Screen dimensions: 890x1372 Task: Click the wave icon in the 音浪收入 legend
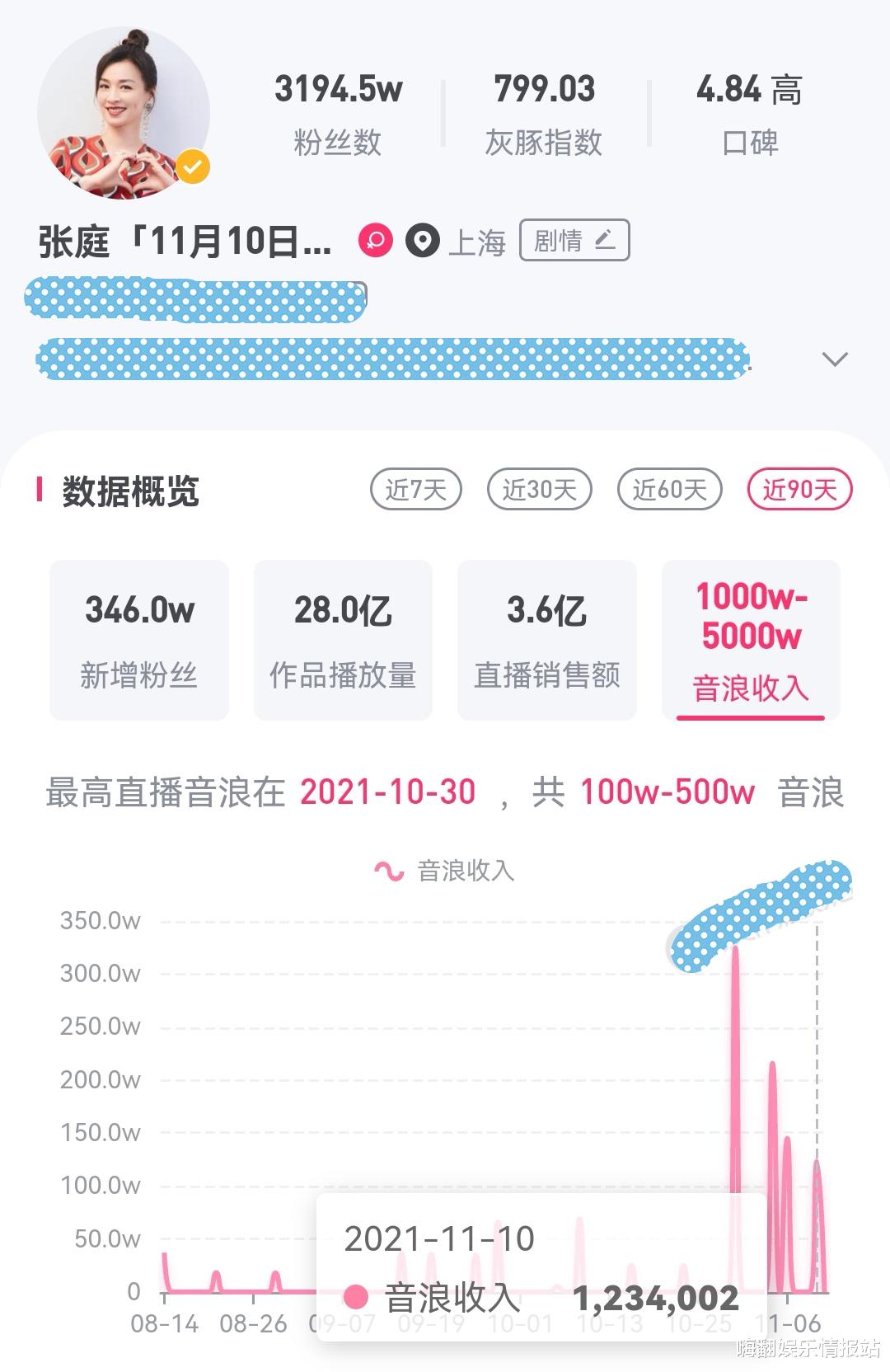[x=389, y=869]
